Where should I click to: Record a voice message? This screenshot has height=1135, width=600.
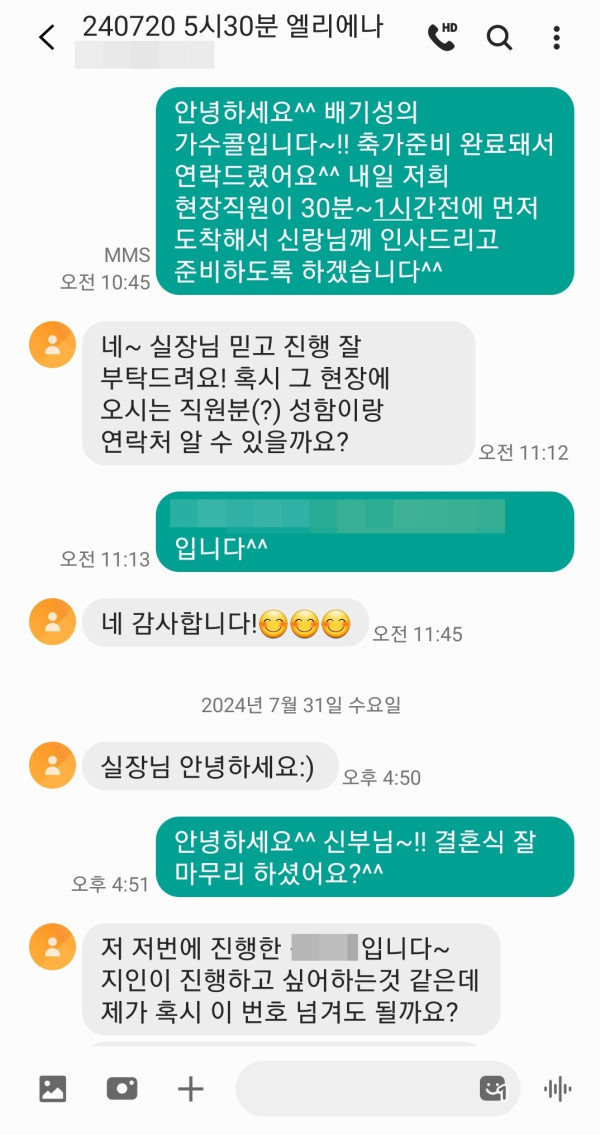pos(557,1088)
